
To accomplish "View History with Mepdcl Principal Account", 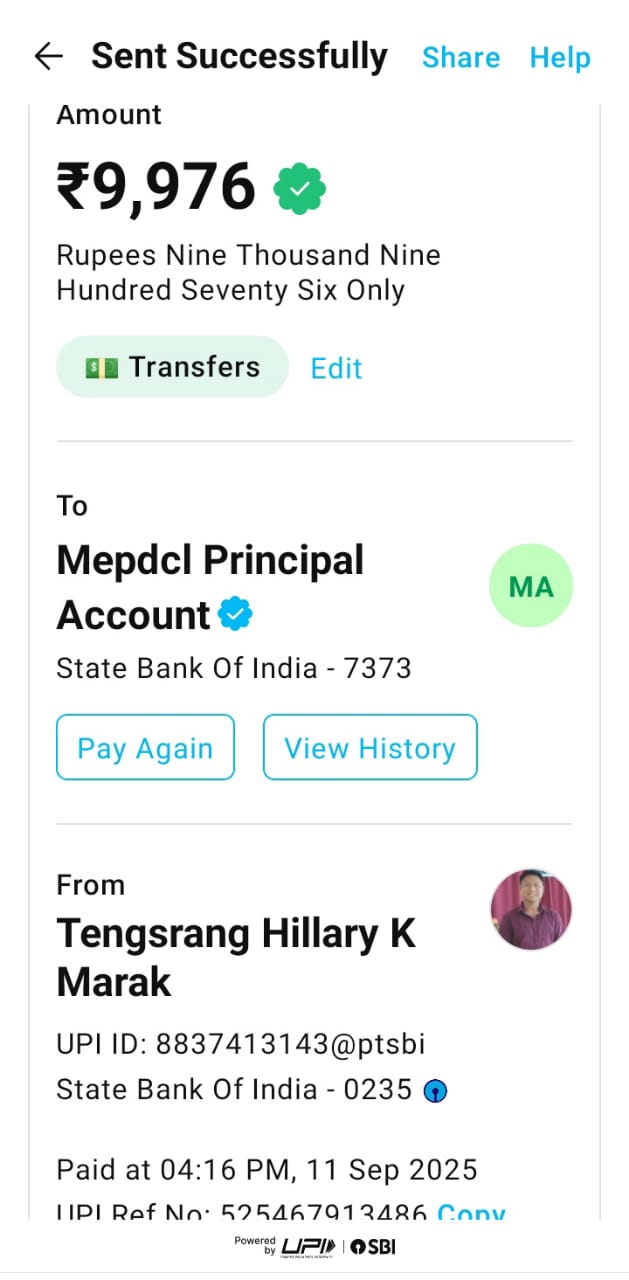I will coord(370,748).
